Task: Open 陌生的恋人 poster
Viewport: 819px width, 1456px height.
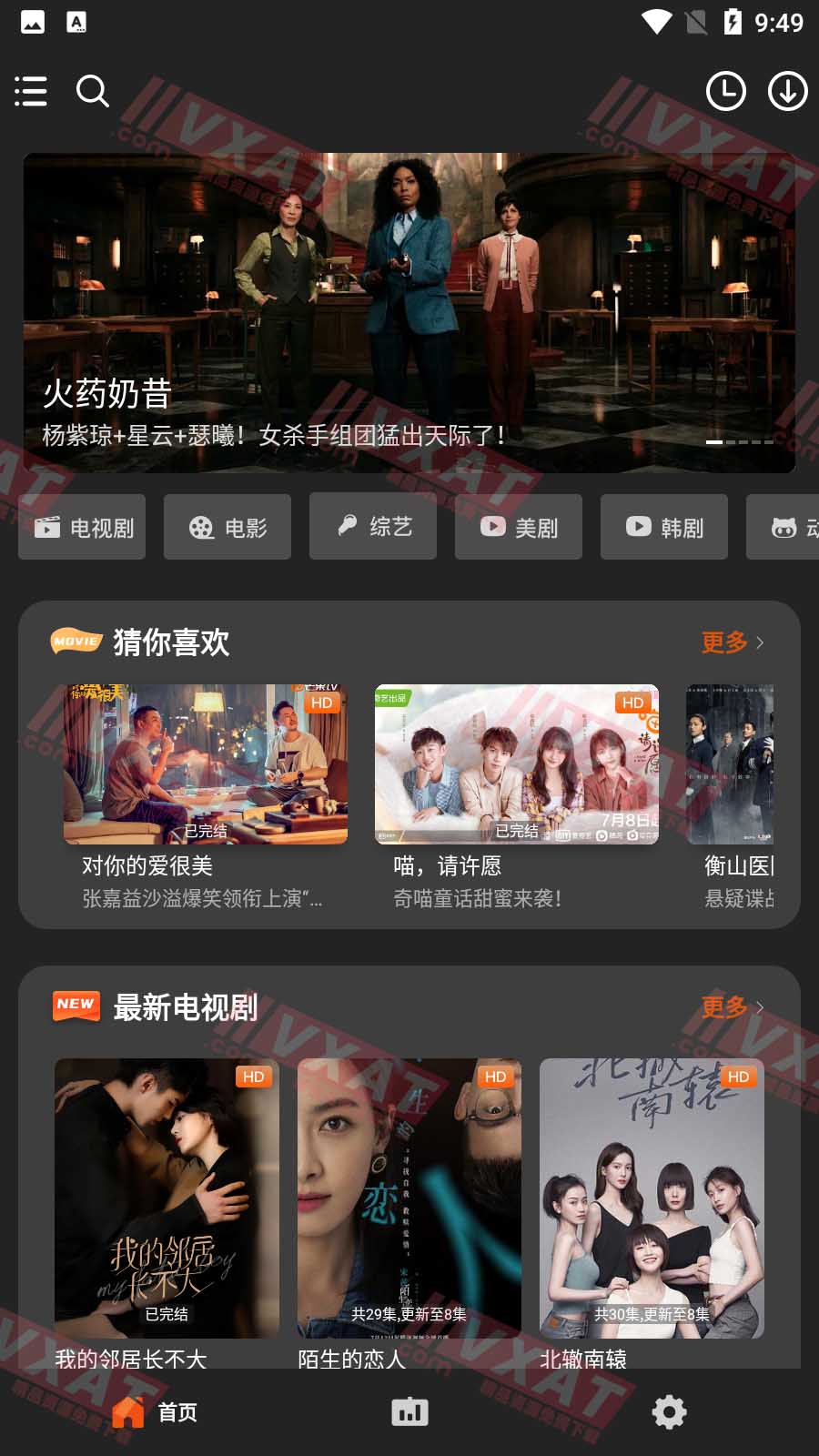Action: [409, 1198]
